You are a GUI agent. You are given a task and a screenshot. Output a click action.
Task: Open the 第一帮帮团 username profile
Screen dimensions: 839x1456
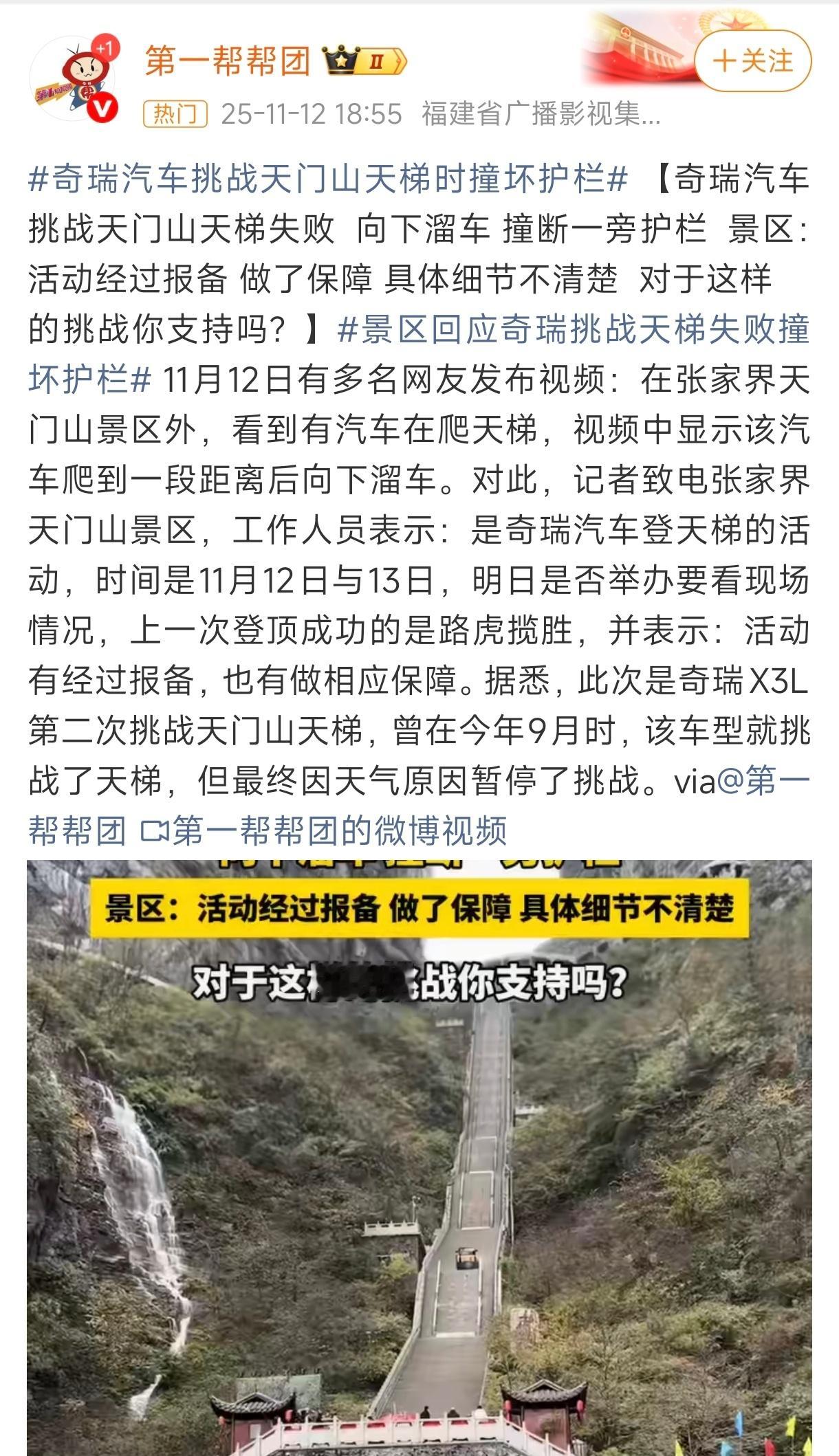tap(227, 60)
